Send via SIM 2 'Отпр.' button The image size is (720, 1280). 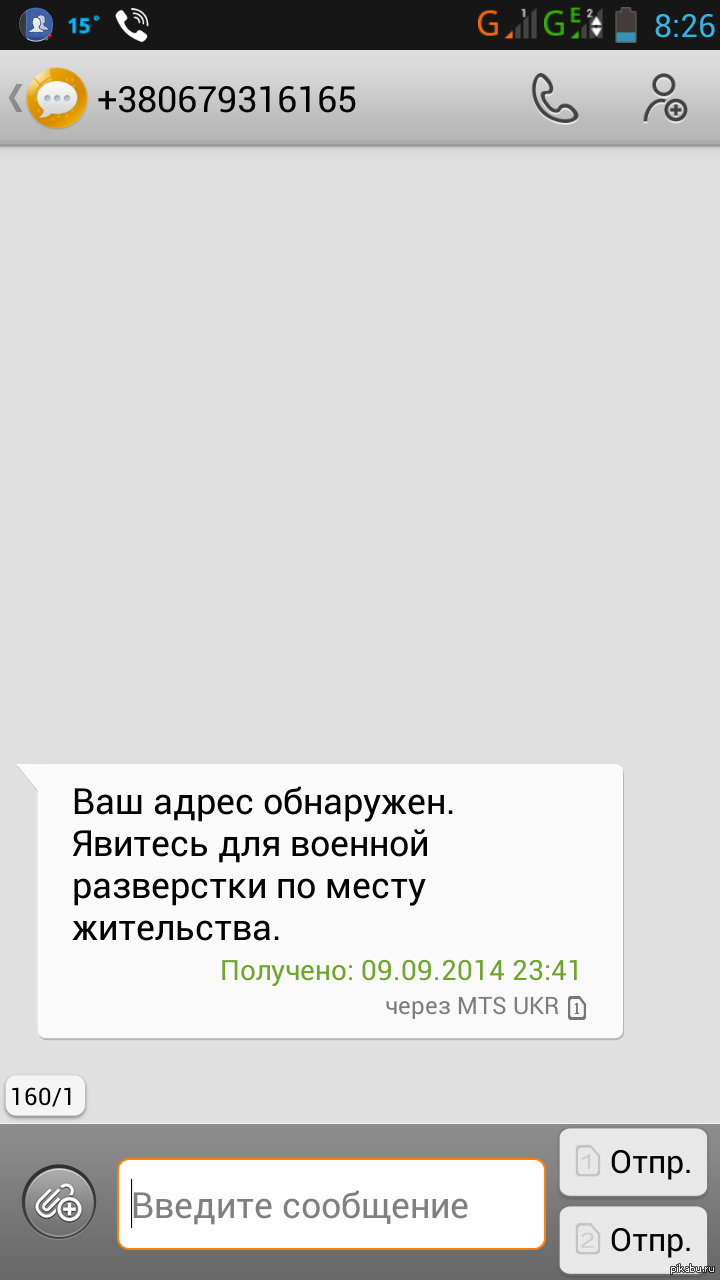point(633,1241)
